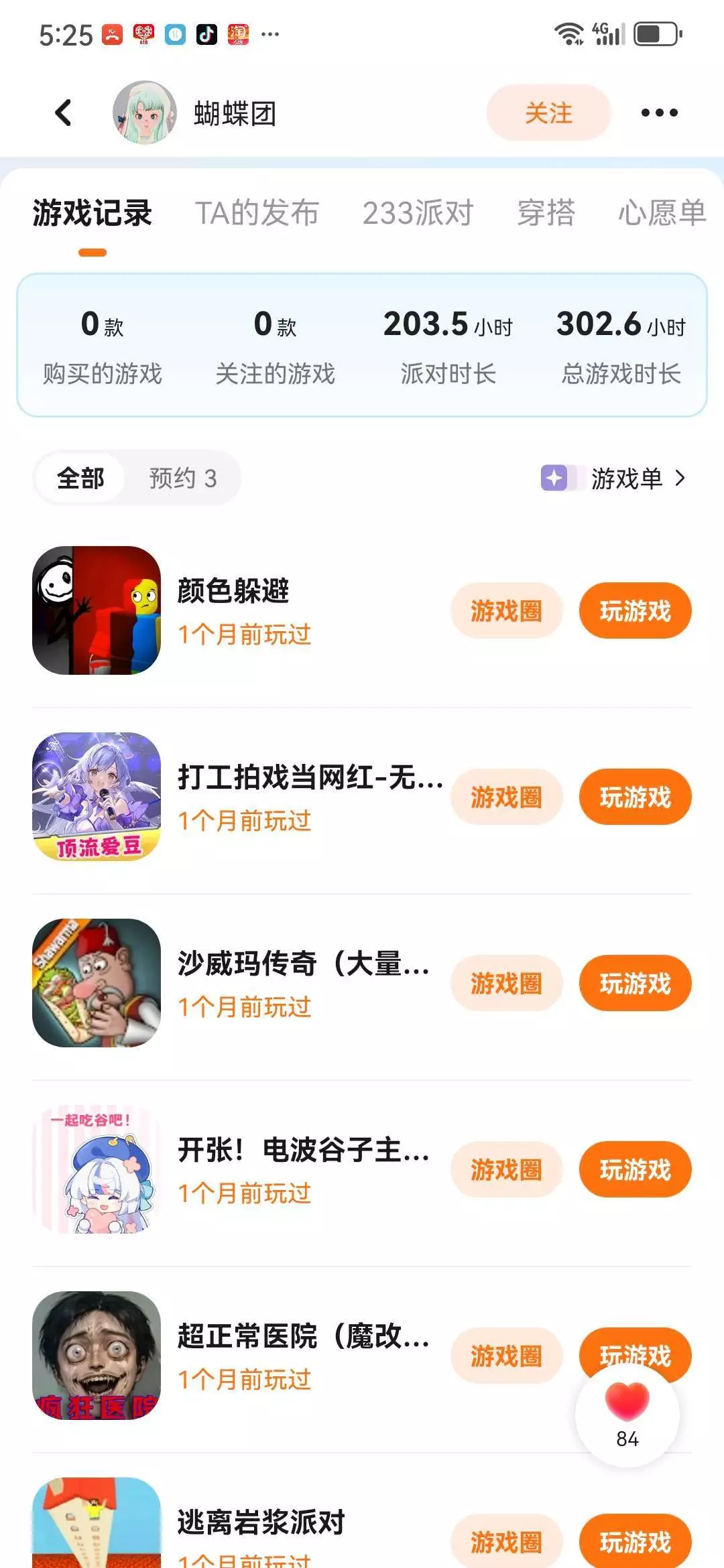
Task: Start 逃离岩浆派对 with 玩游戏
Action: coord(635,1541)
